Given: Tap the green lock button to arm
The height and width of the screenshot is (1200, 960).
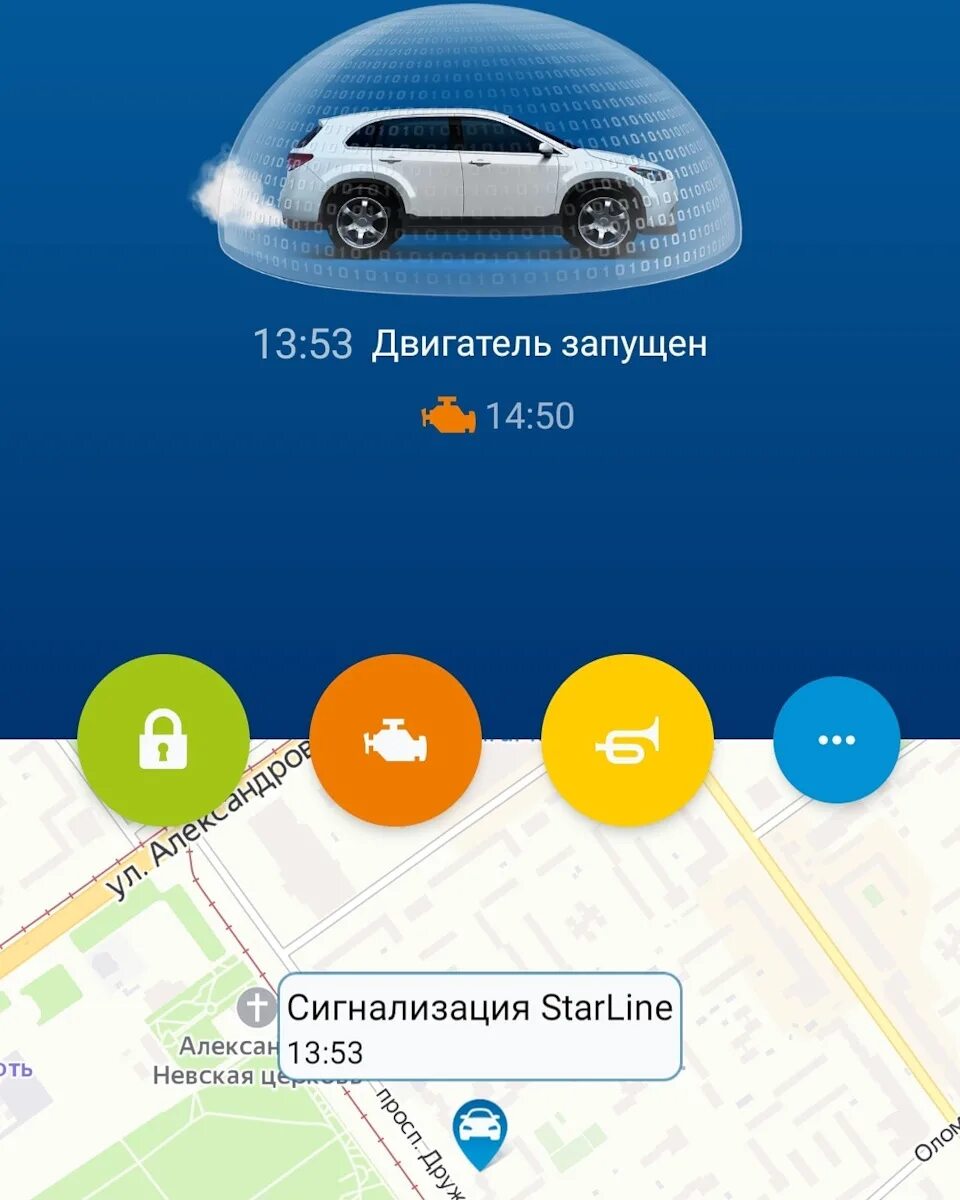Looking at the screenshot, I should [x=163, y=740].
